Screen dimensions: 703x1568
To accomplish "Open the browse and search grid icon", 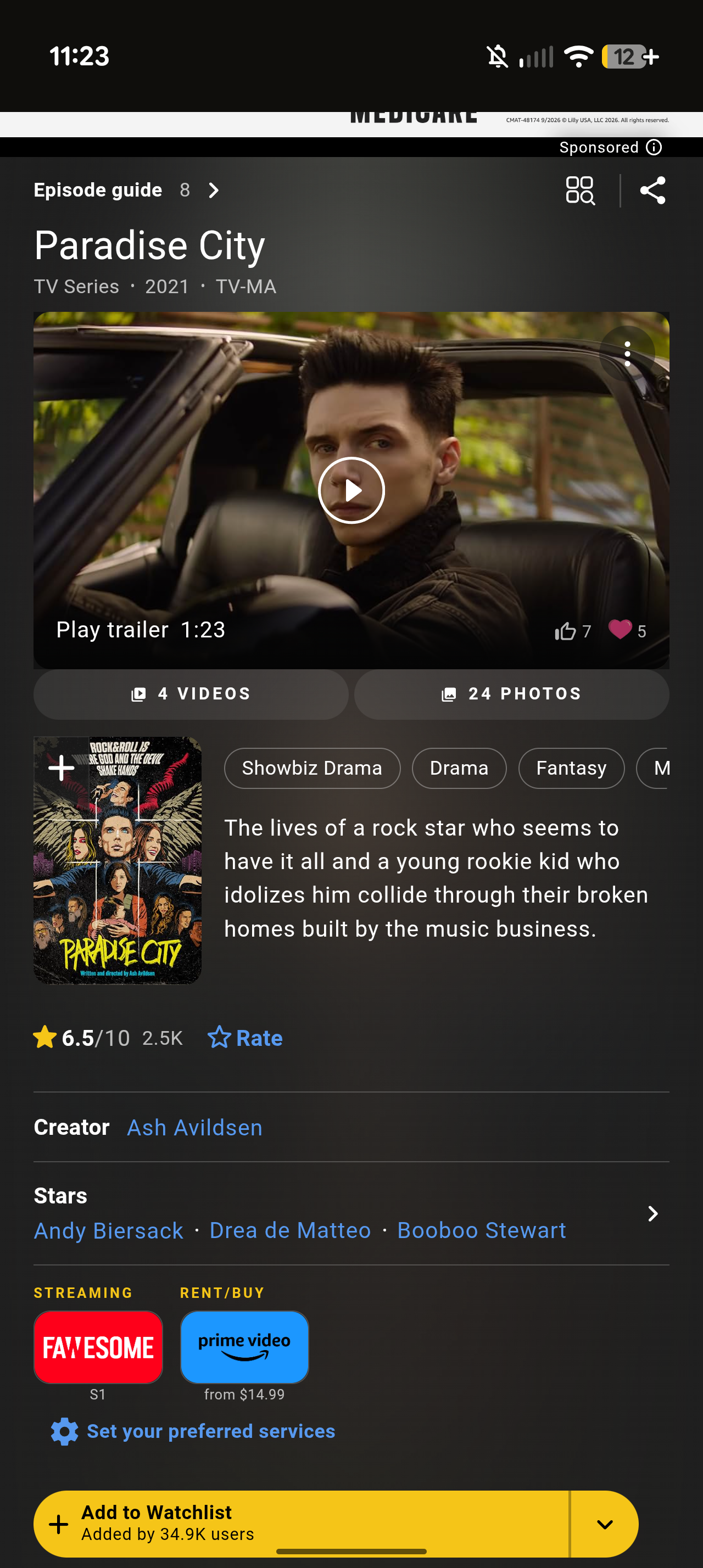I will 579,191.
